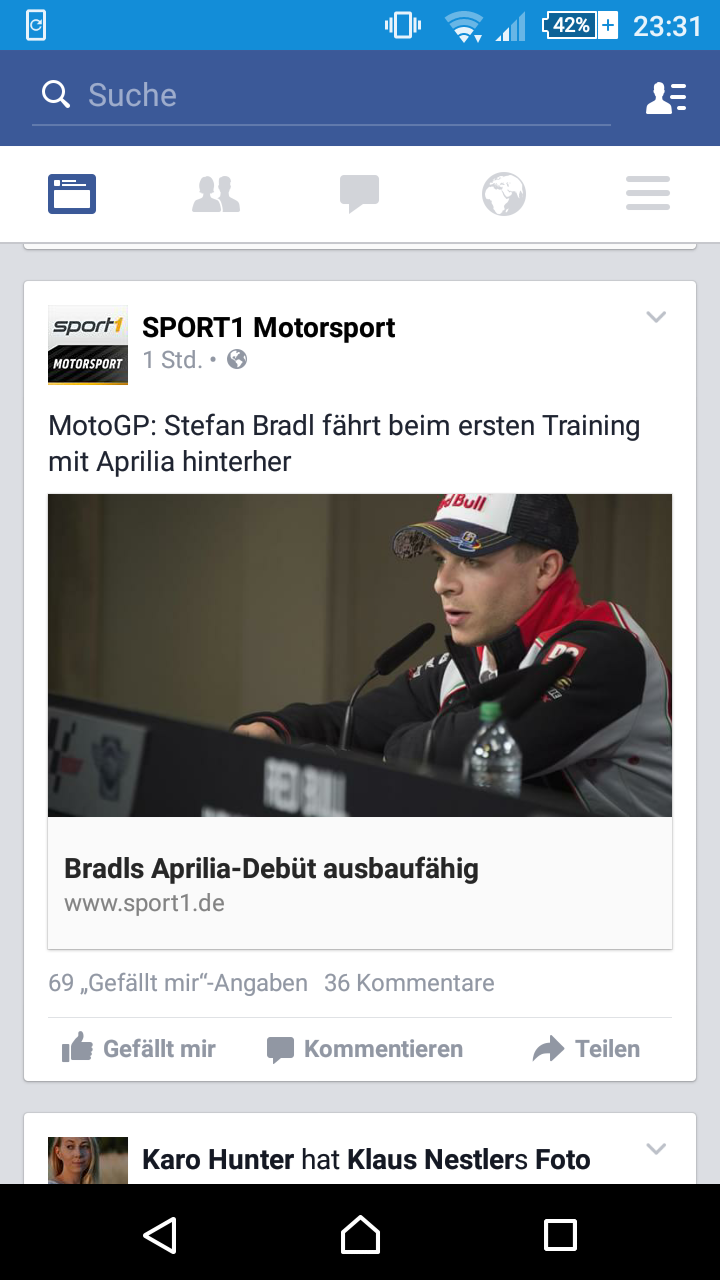View the 69 Gefällt mir-Angaben list

[178, 983]
